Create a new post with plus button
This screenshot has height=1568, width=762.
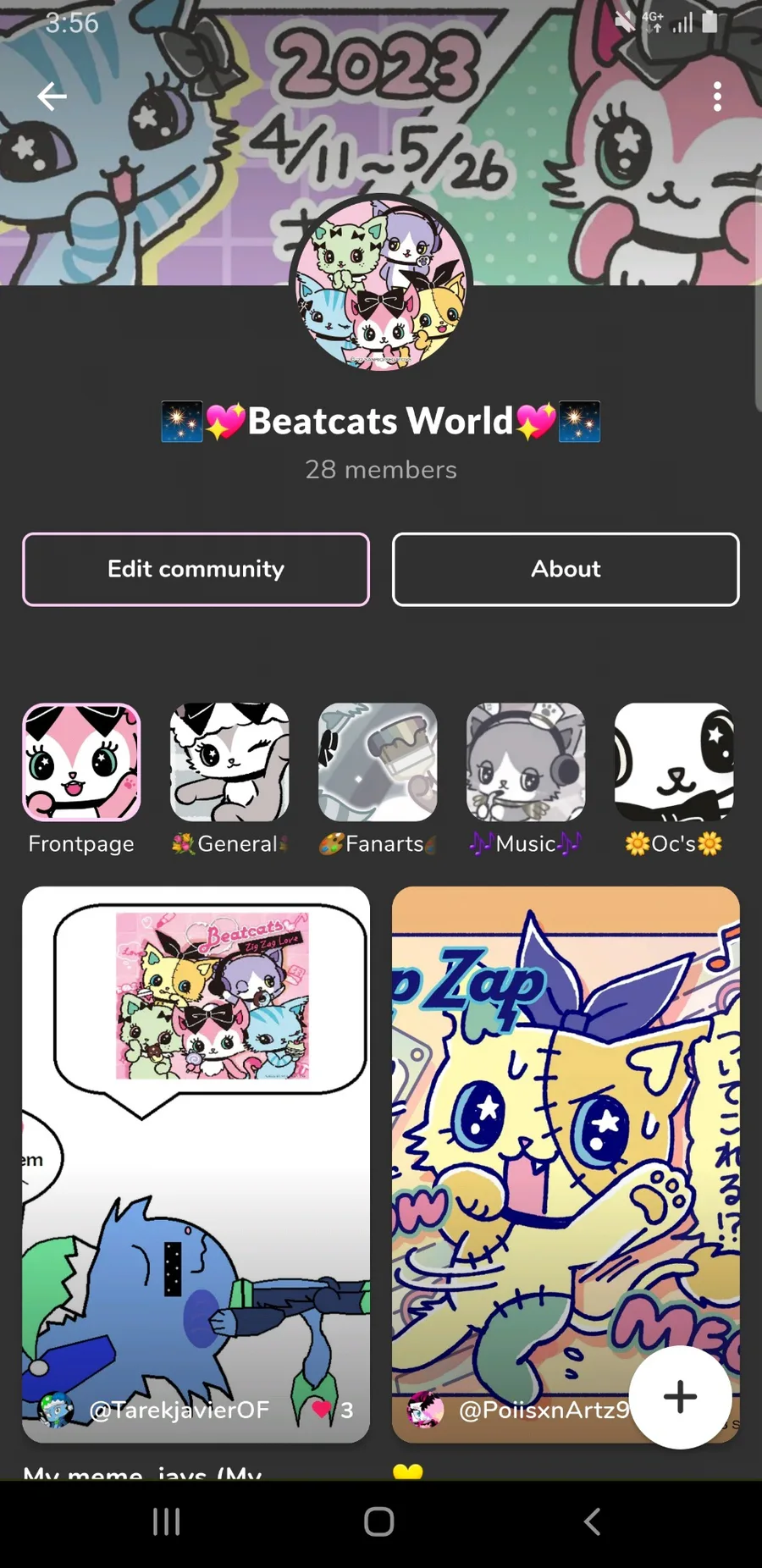(680, 1397)
